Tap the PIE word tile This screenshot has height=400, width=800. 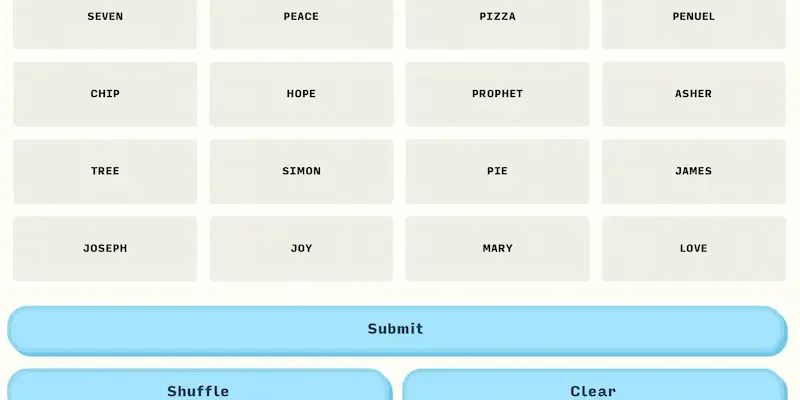[x=497, y=171]
